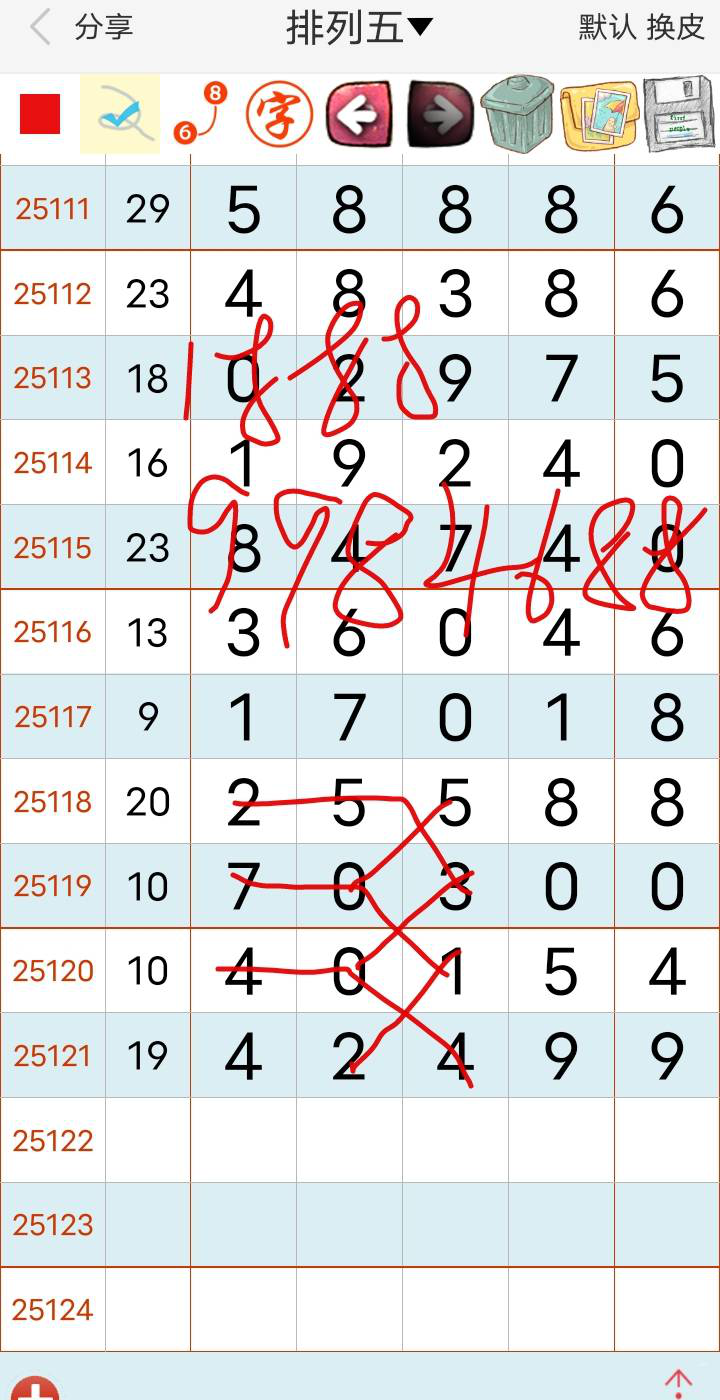This screenshot has height=1400, width=720.
Task: Tap the back chevron in top bar
Action: [x=38, y=28]
